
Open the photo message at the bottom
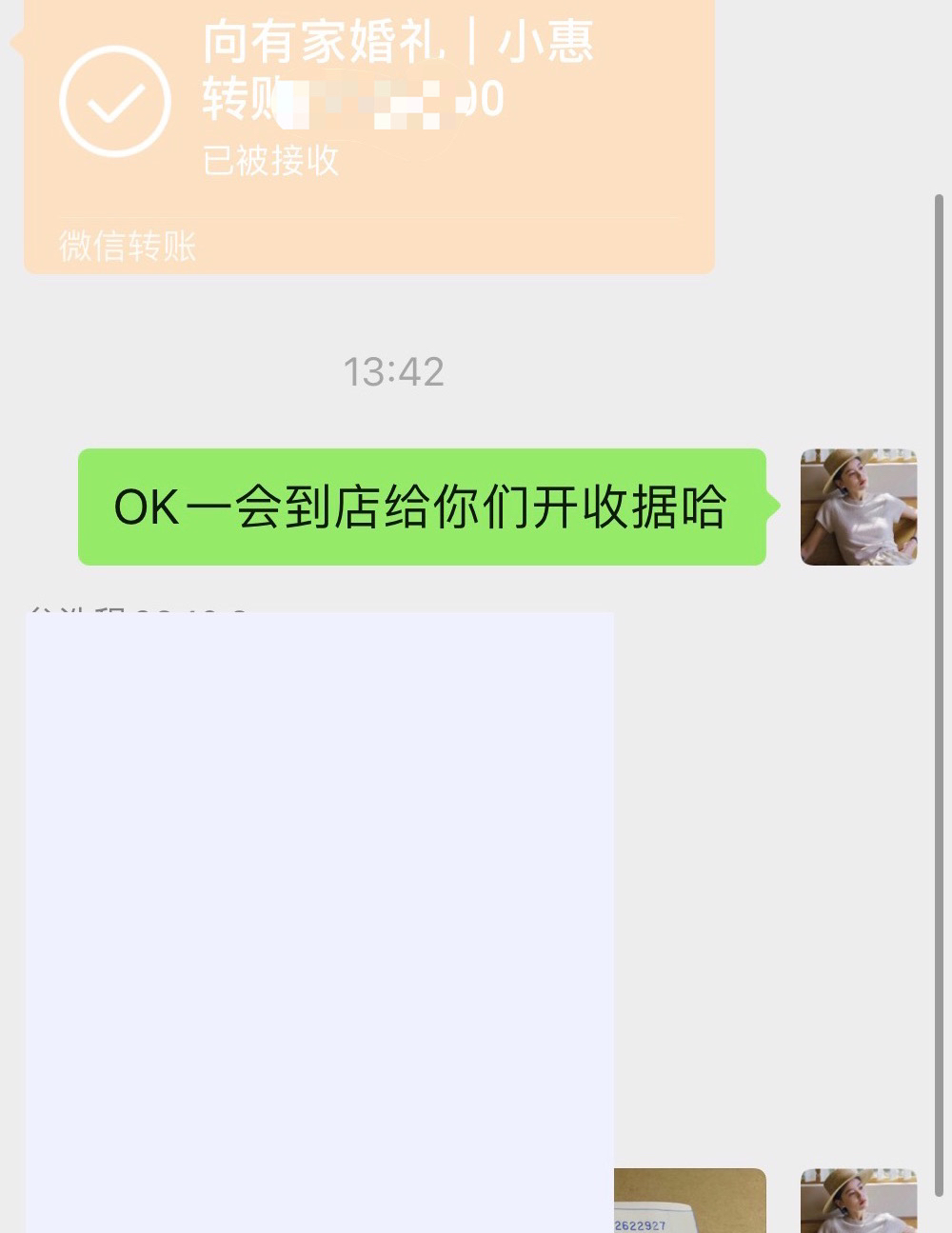pyautogui.click(x=689, y=1202)
